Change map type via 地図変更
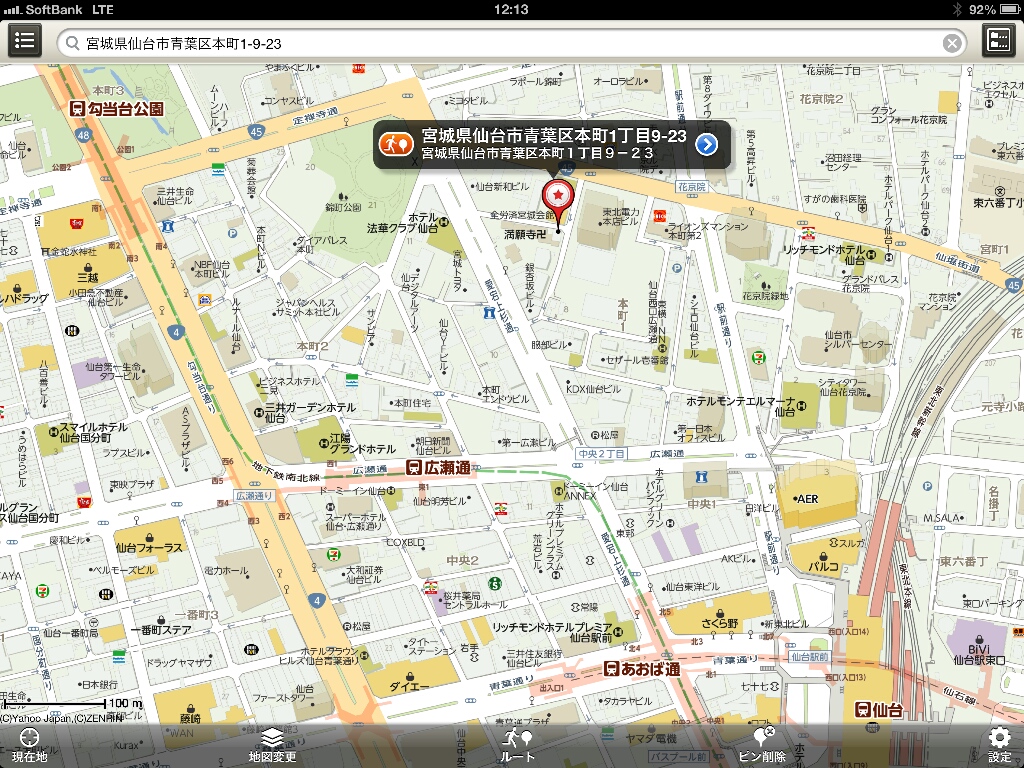The image size is (1024, 768). [272, 745]
